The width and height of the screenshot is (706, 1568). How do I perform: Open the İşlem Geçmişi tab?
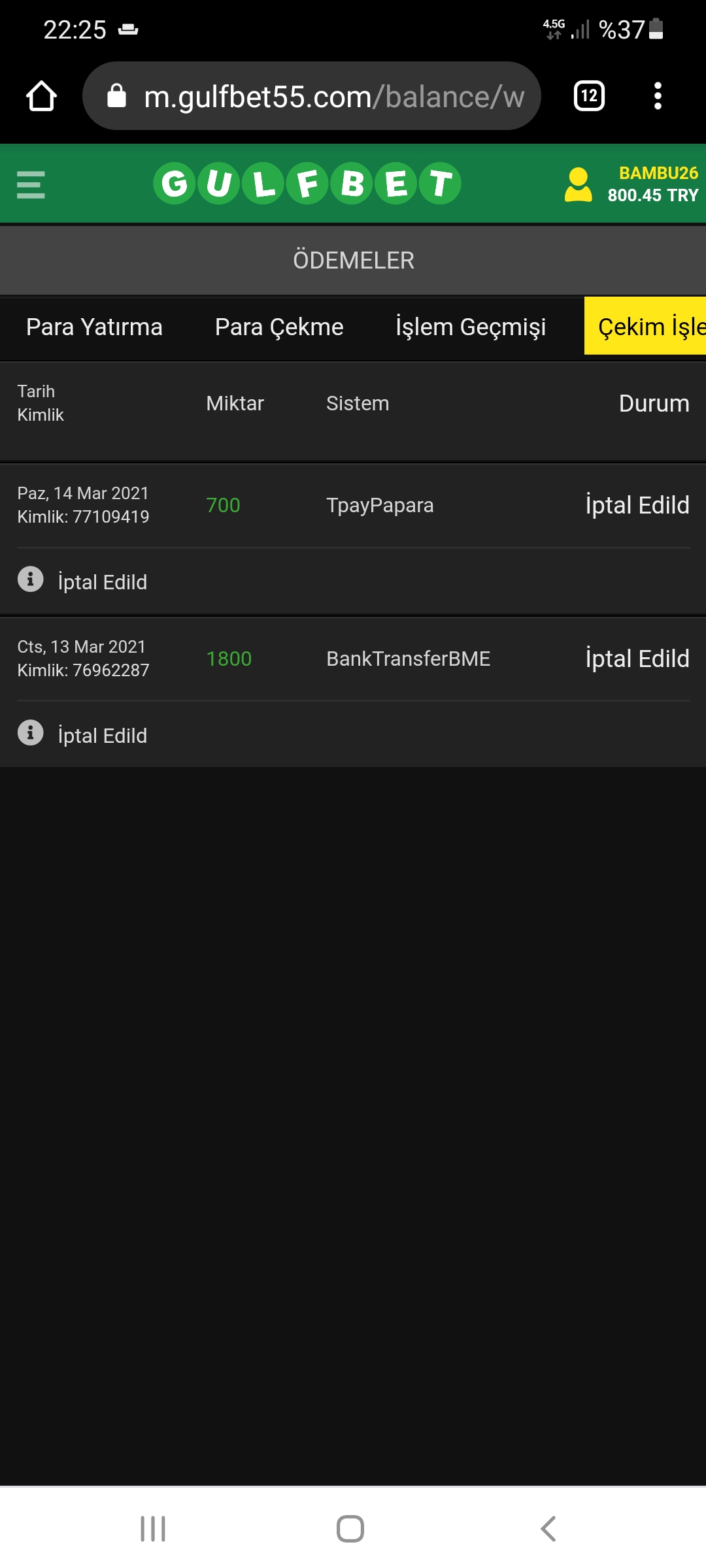[x=471, y=327]
